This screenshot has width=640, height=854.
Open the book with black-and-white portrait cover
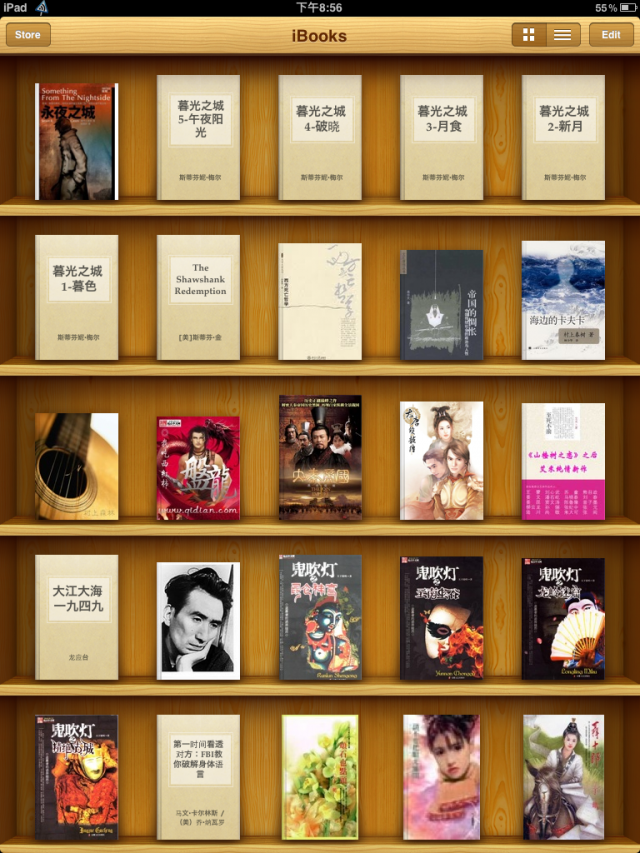click(198, 621)
